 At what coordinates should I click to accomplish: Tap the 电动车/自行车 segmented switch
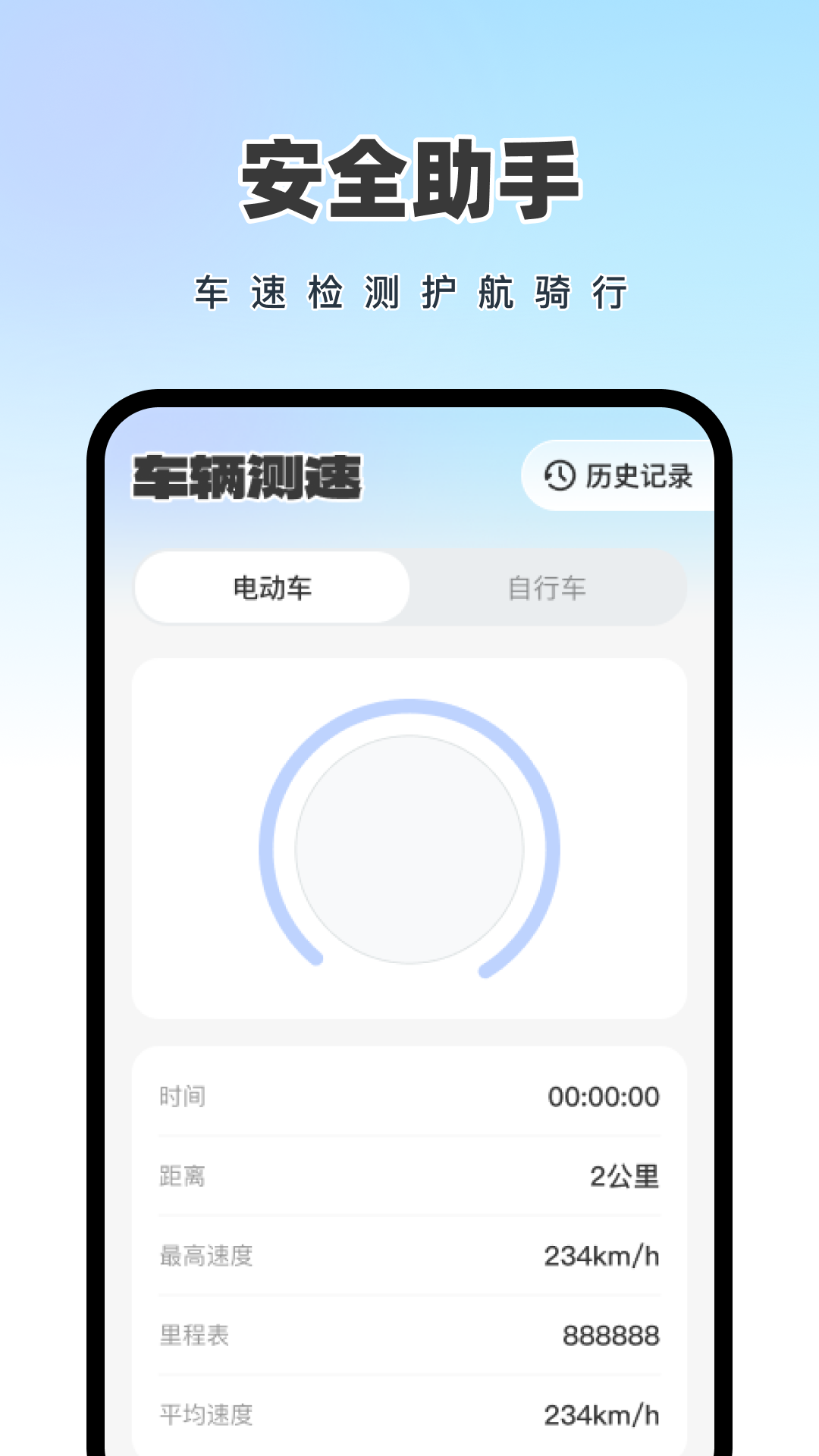[x=409, y=588]
